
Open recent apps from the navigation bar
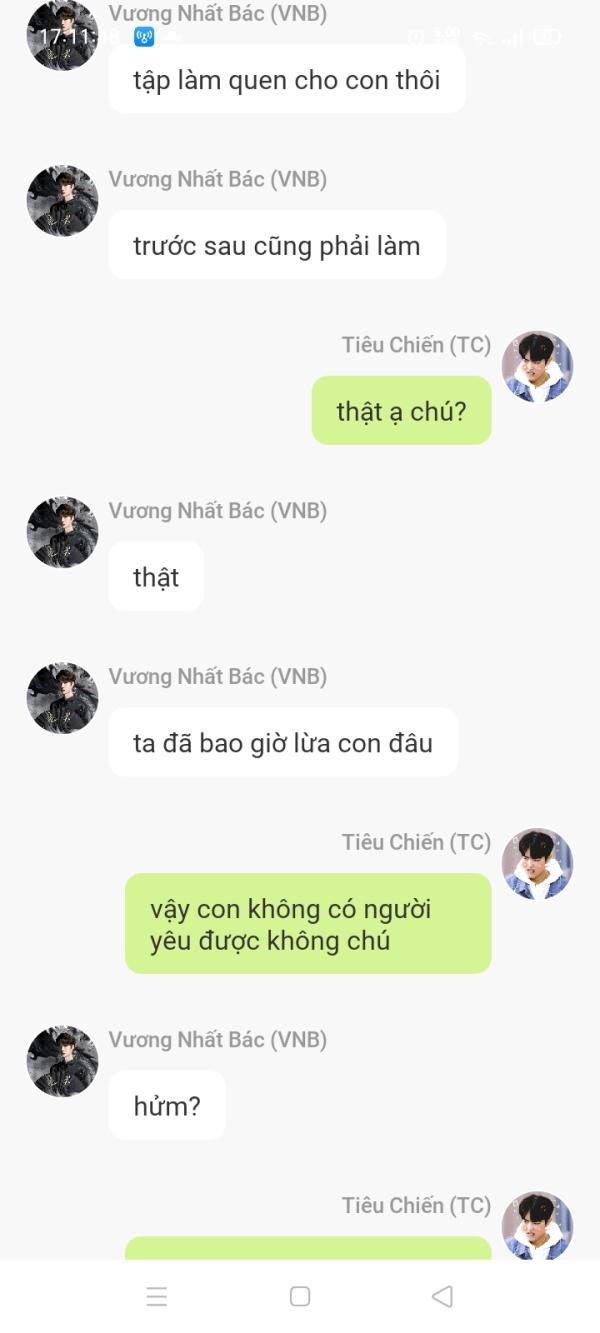pyautogui.click(x=157, y=1297)
